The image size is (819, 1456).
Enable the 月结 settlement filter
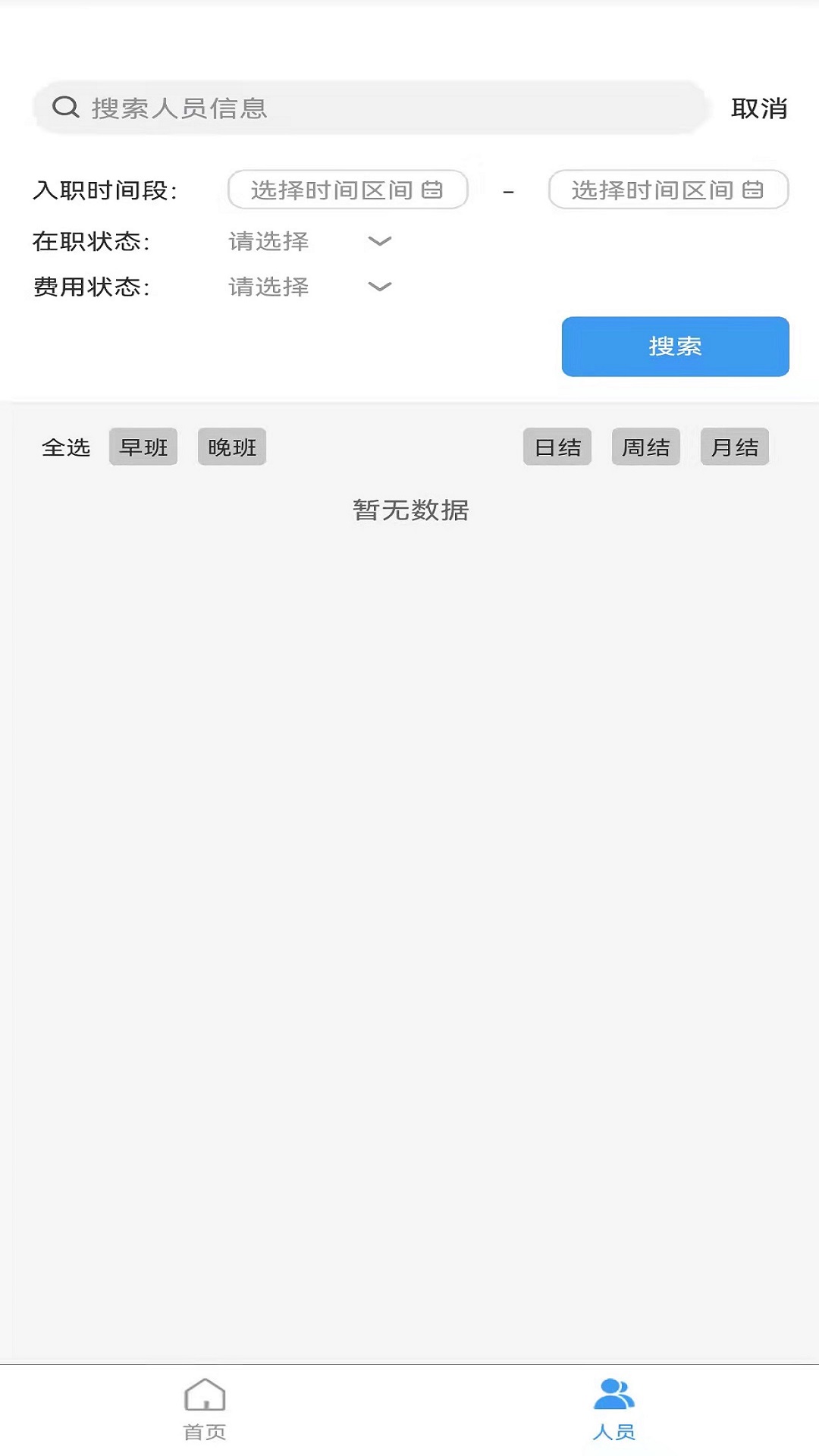[x=734, y=447]
